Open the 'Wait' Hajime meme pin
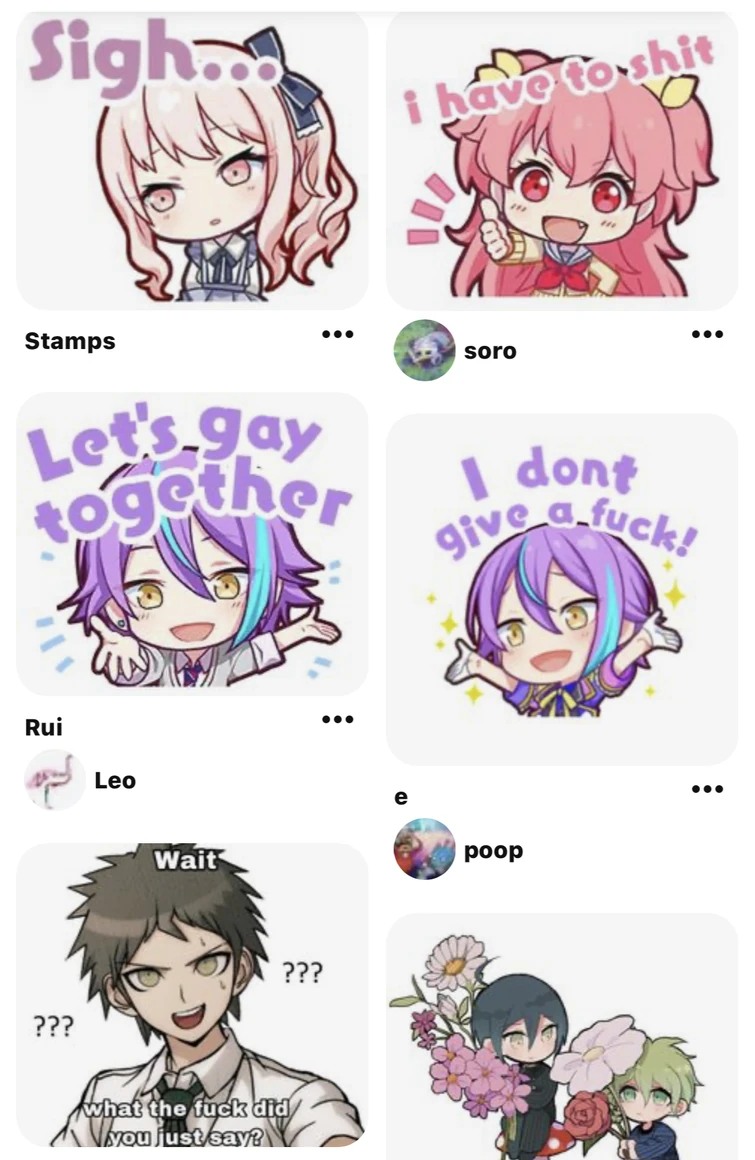This screenshot has width=755, height=1160. pyautogui.click(x=192, y=995)
